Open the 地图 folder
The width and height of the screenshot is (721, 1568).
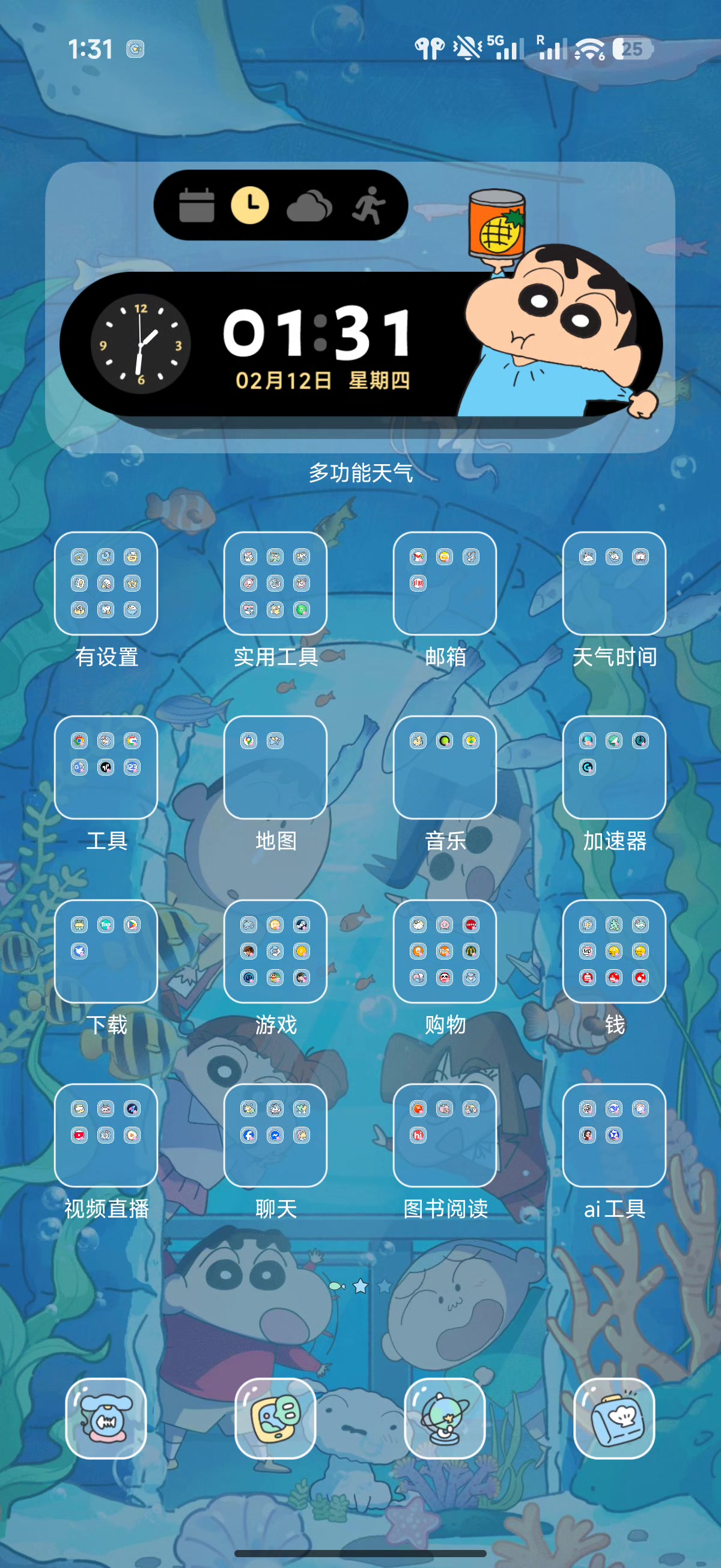click(x=275, y=767)
